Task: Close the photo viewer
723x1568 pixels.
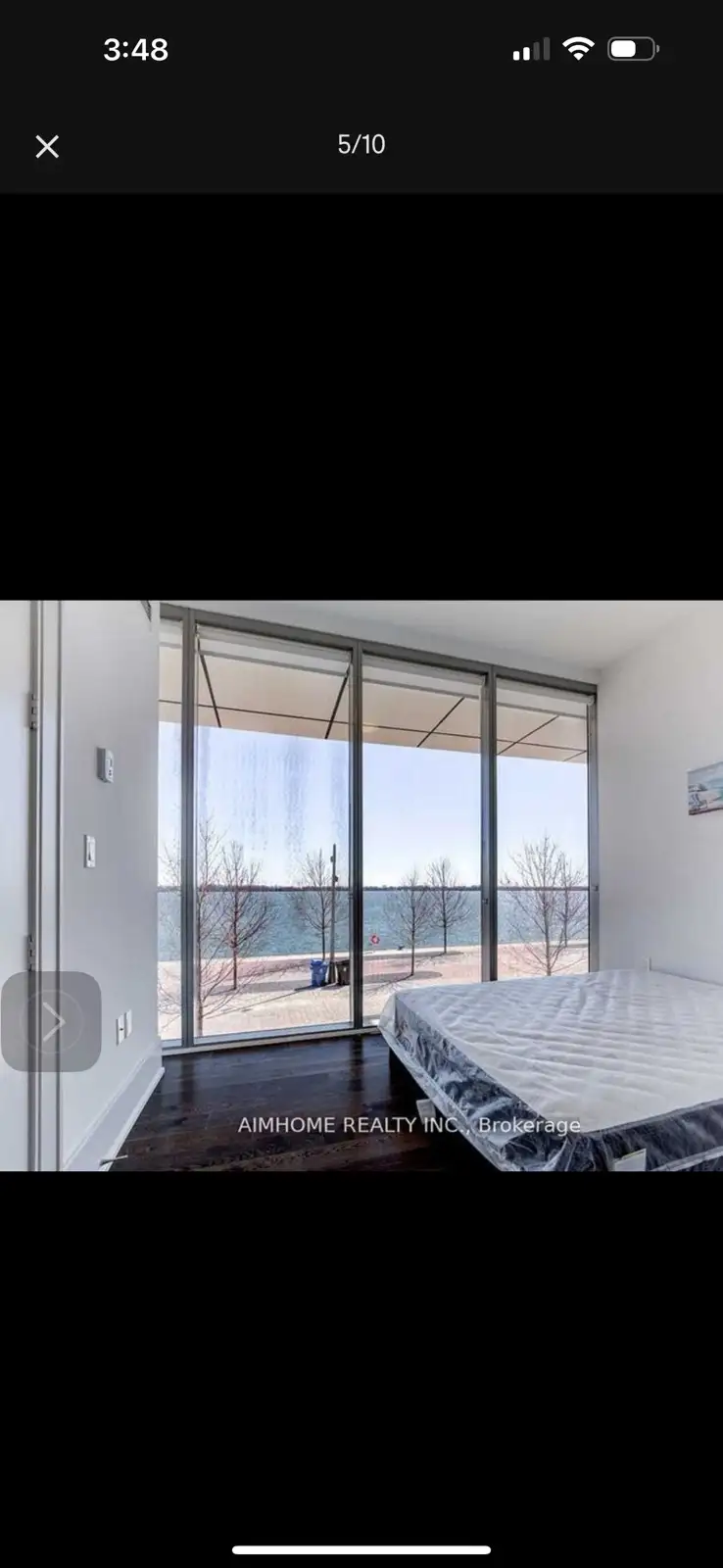Action: tap(47, 147)
